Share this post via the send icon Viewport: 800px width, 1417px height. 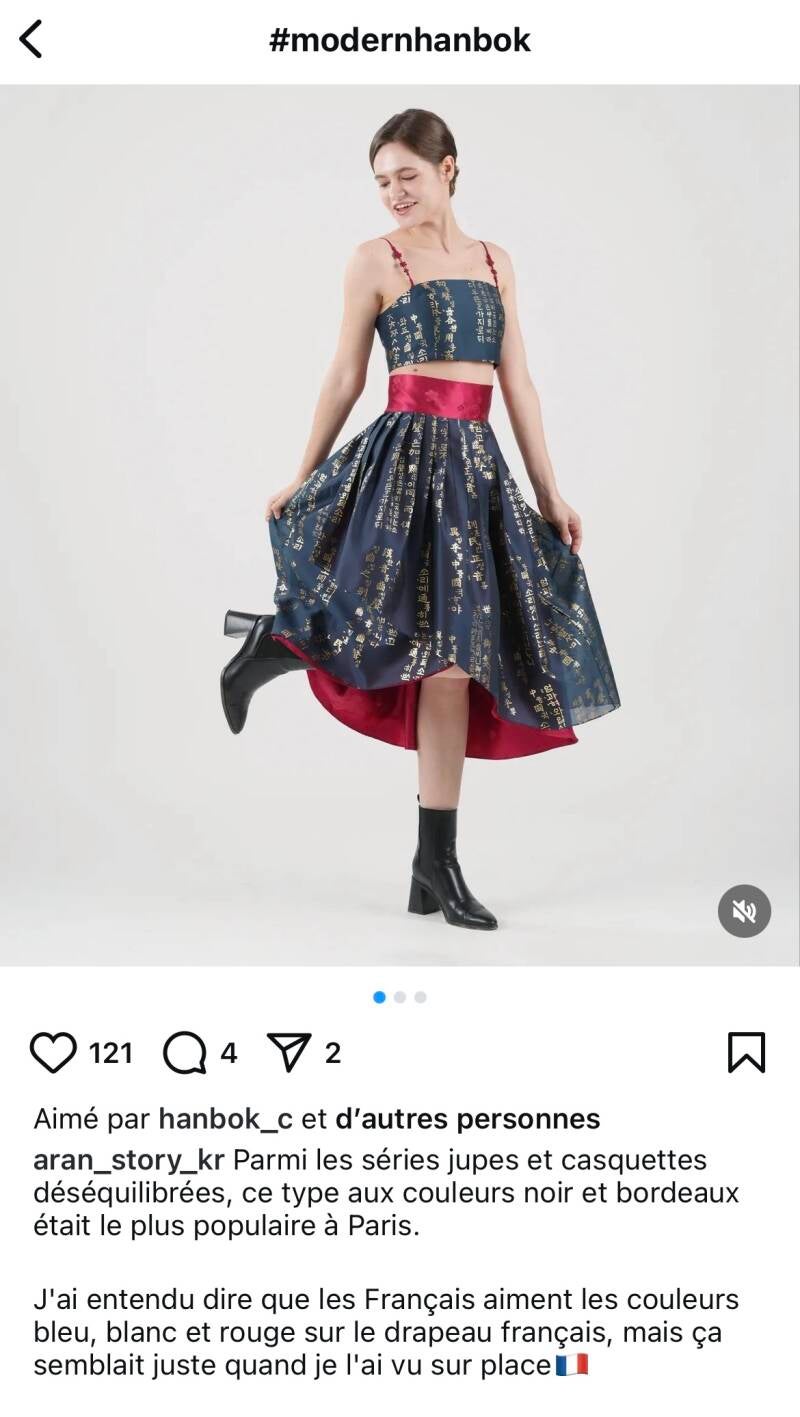point(290,1053)
